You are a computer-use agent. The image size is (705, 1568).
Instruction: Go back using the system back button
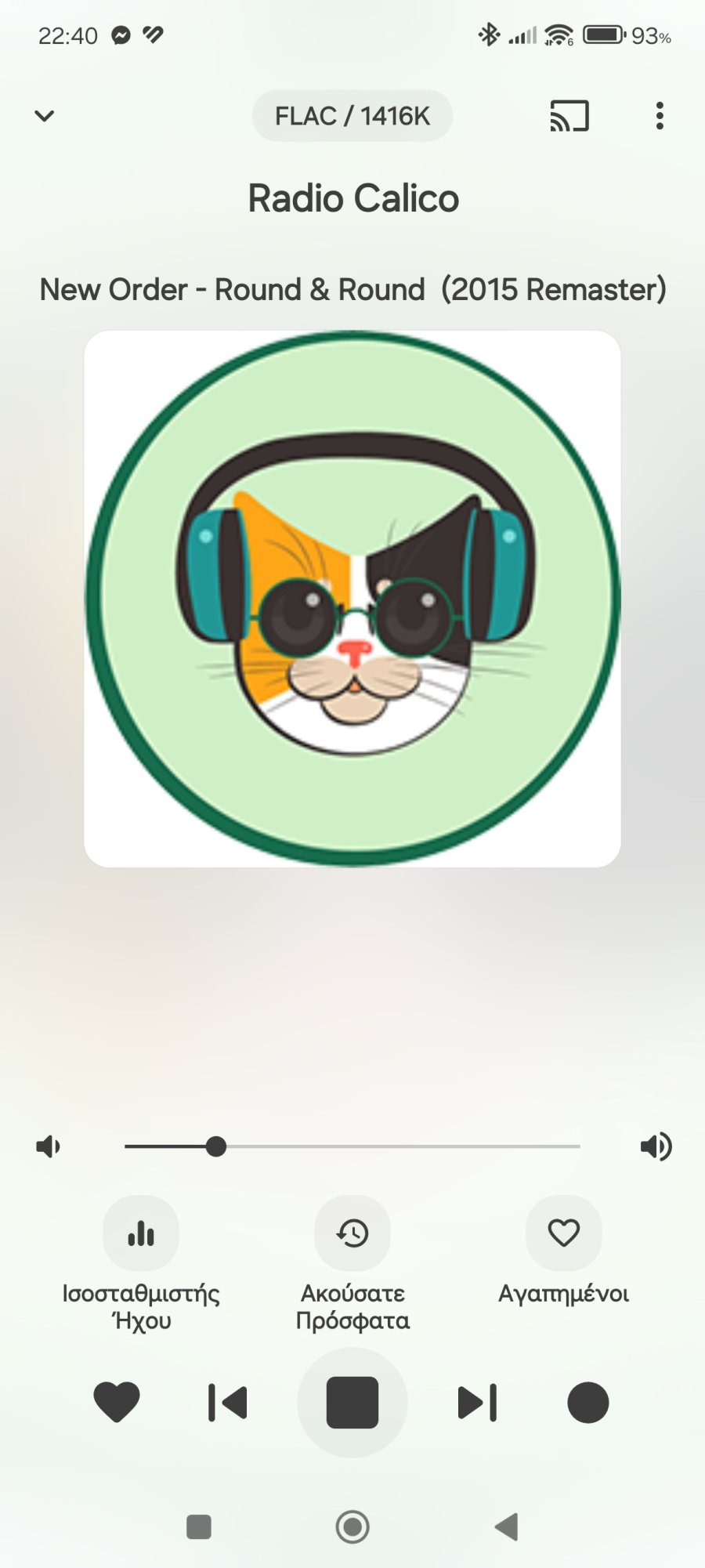point(507,1526)
